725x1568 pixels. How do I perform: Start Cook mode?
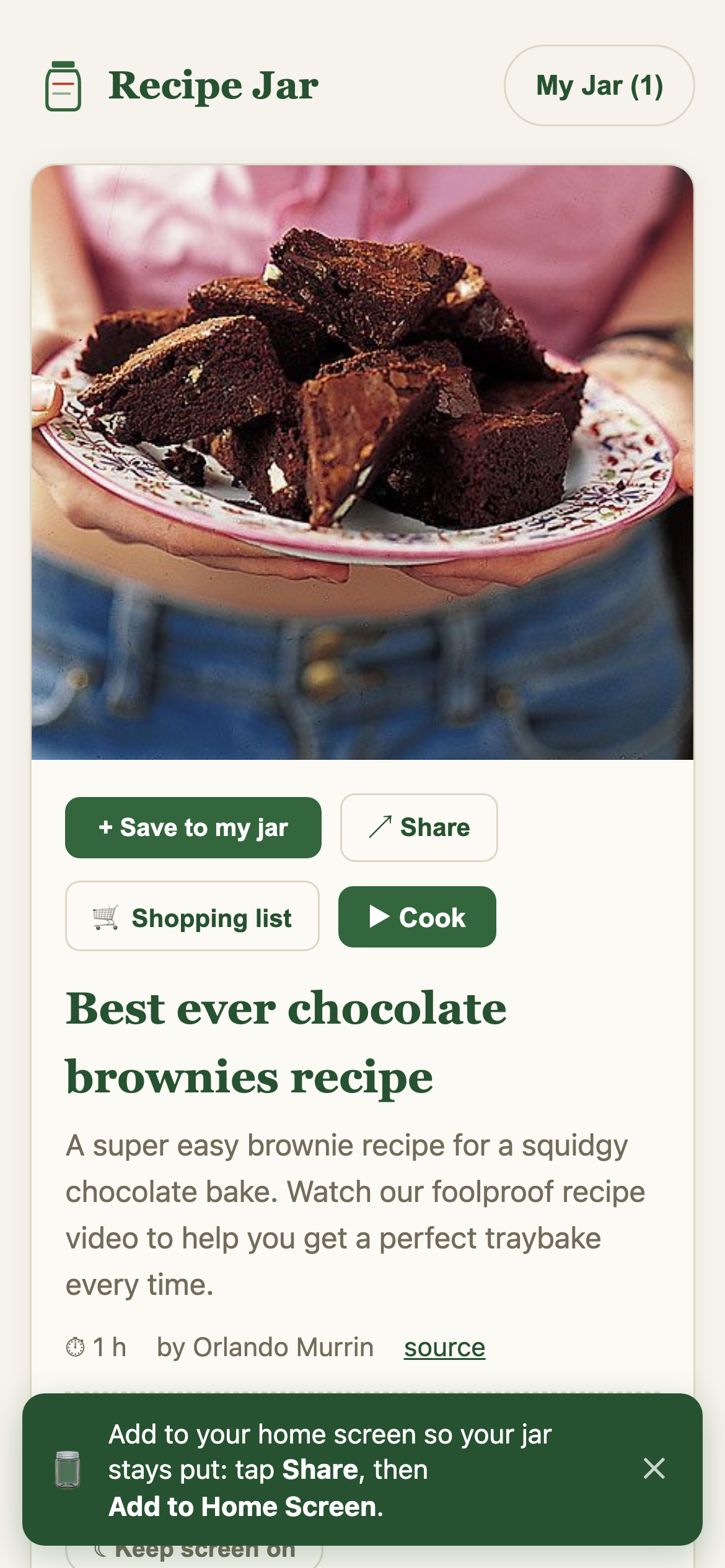417,917
